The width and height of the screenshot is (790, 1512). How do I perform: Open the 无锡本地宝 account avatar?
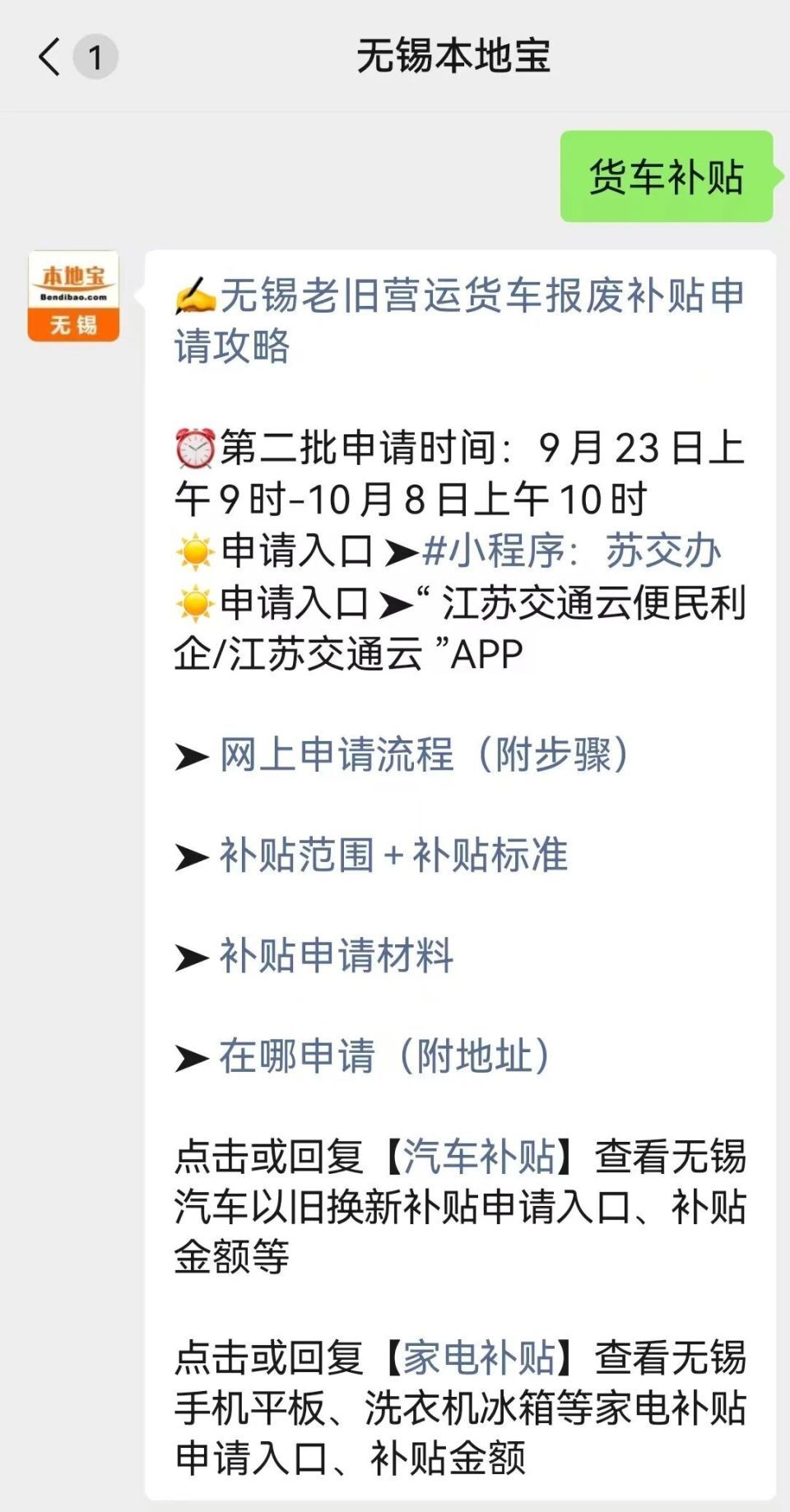tap(74, 296)
